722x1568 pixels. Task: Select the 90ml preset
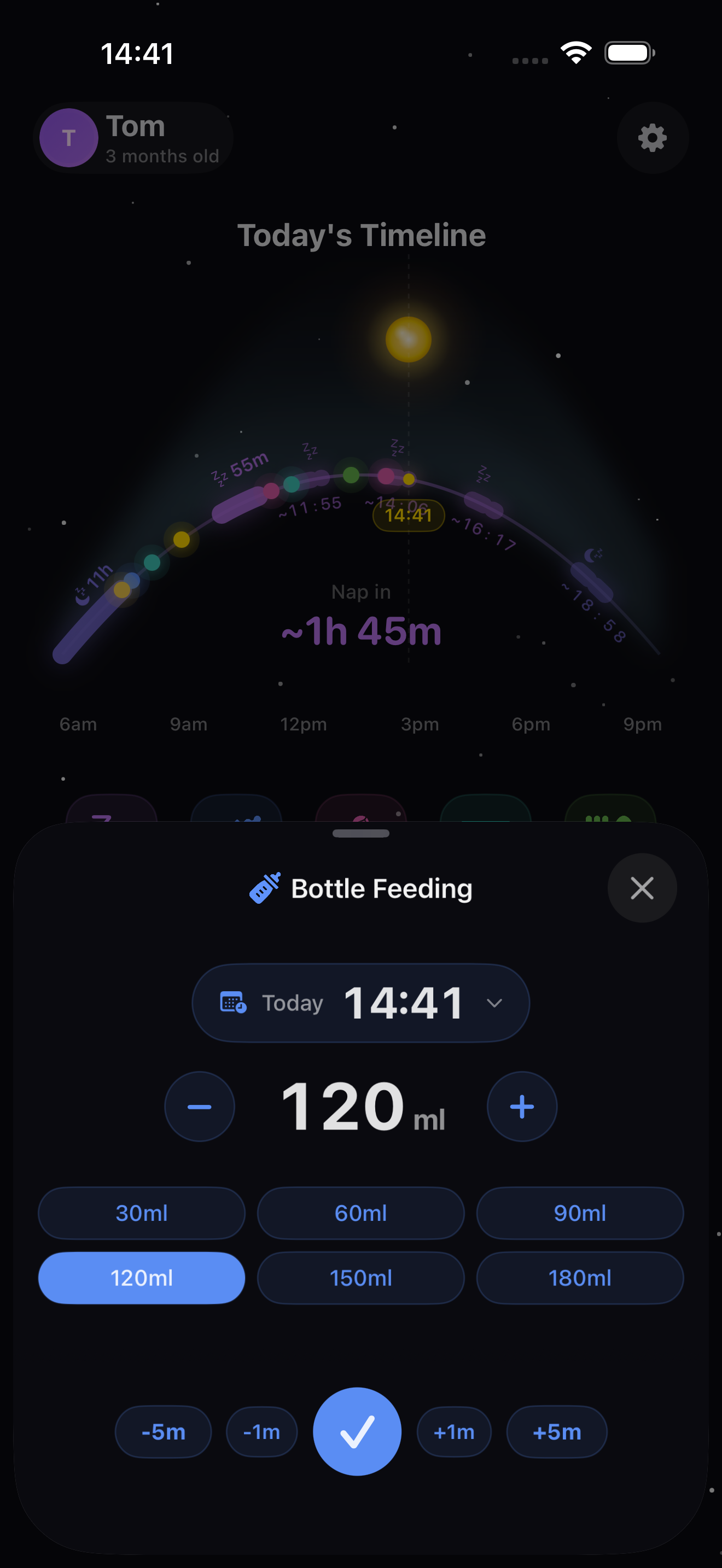pyautogui.click(x=579, y=1213)
